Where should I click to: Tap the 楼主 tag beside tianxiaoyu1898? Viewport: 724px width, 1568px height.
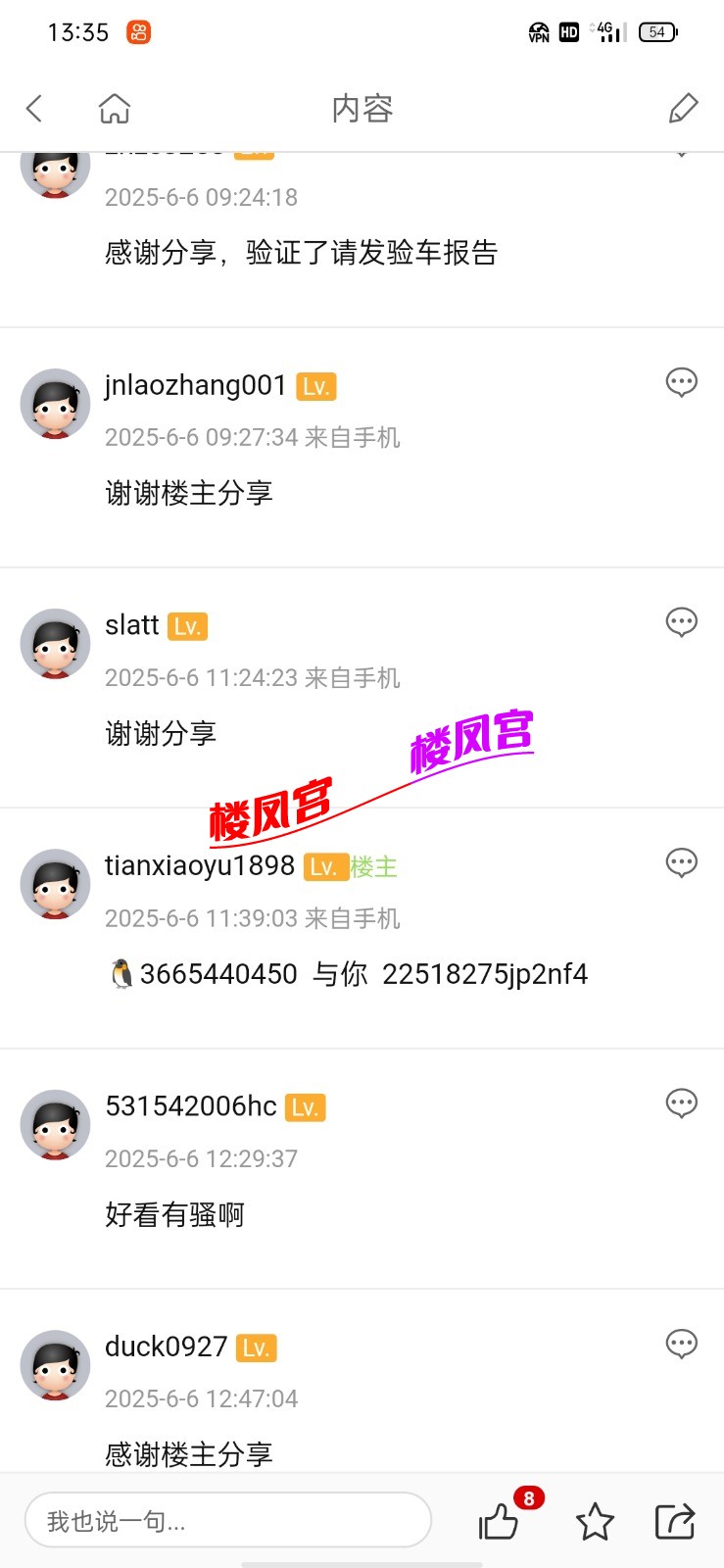click(x=375, y=865)
